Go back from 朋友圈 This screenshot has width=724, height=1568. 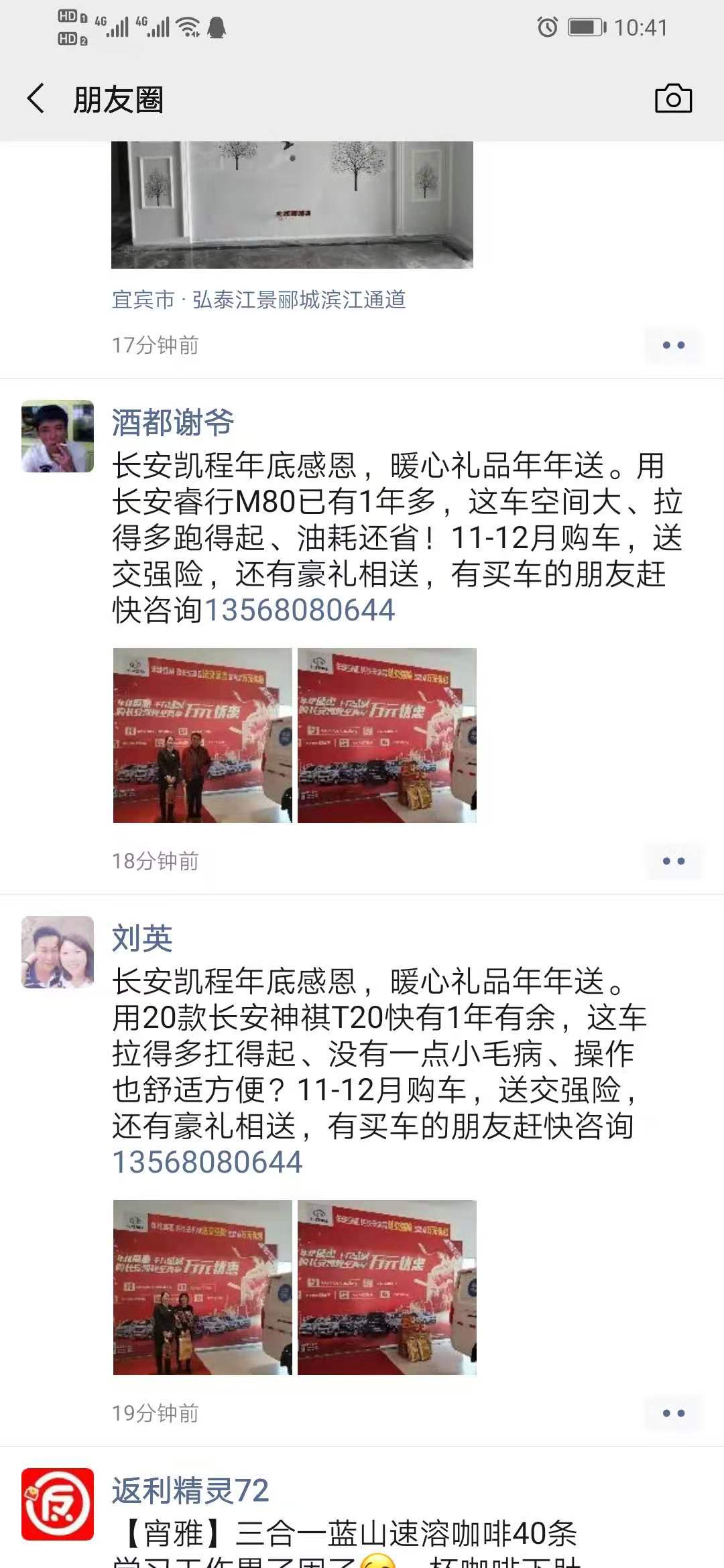tap(36, 99)
